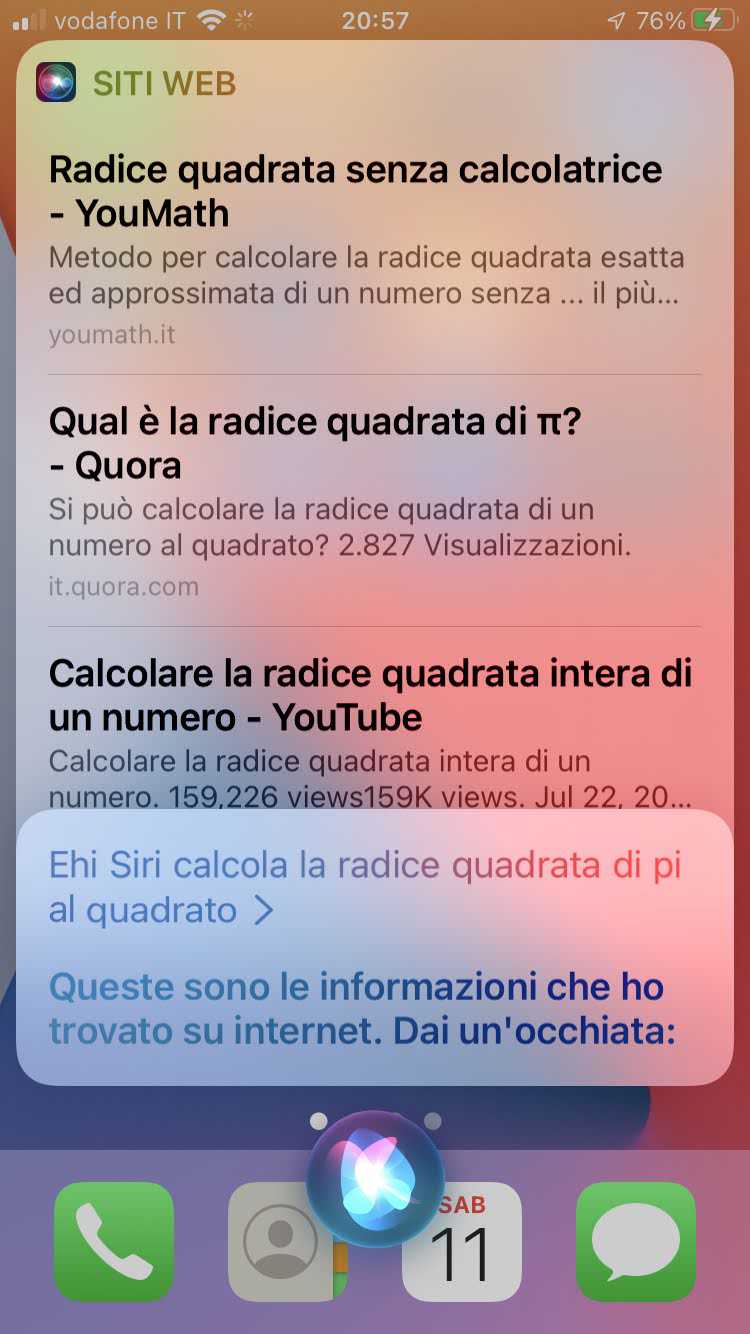Open the YouMath square root result

tap(355, 192)
